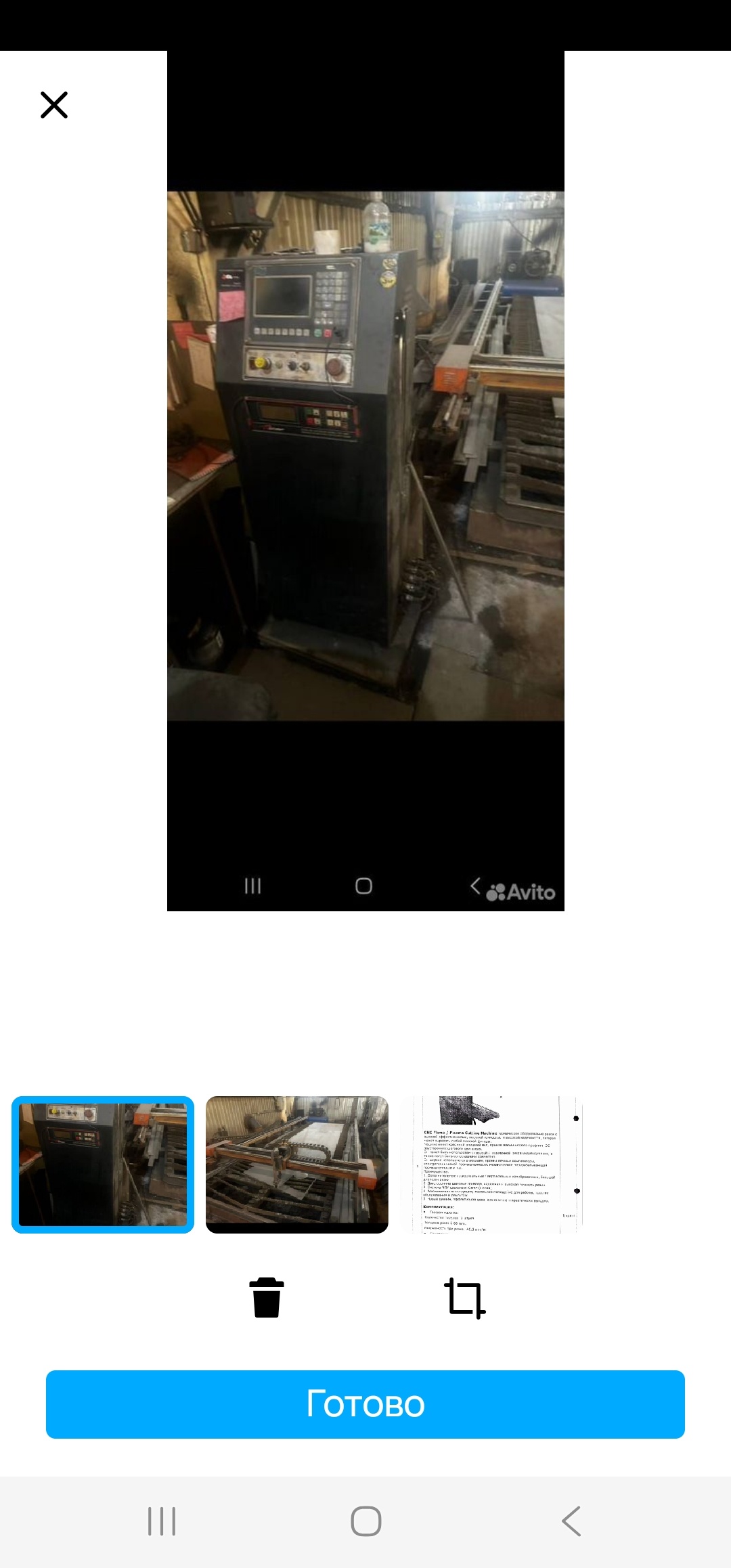This screenshot has width=731, height=1568.
Task: Go back using system navigation bar
Action: [x=571, y=1521]
